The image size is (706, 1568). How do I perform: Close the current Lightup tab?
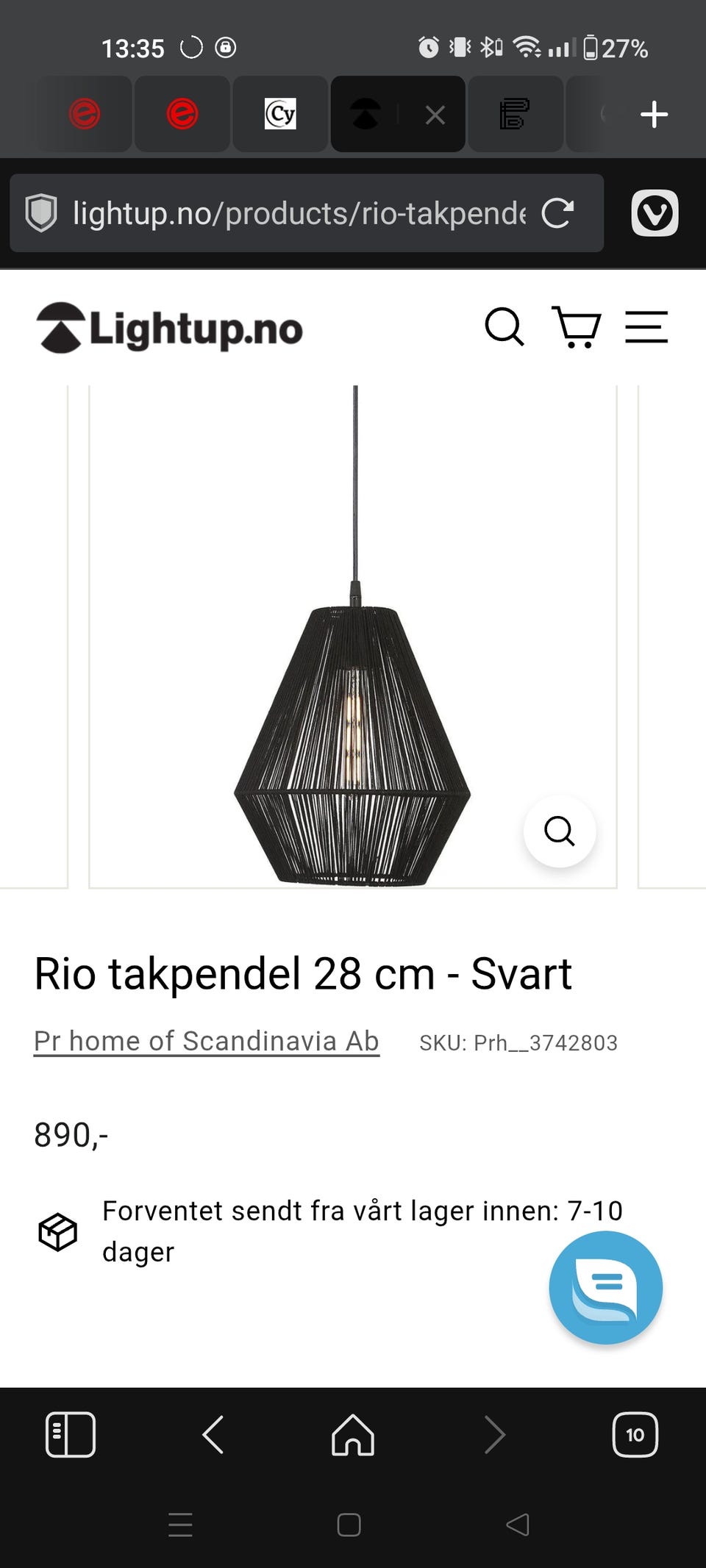coord(435,115)
